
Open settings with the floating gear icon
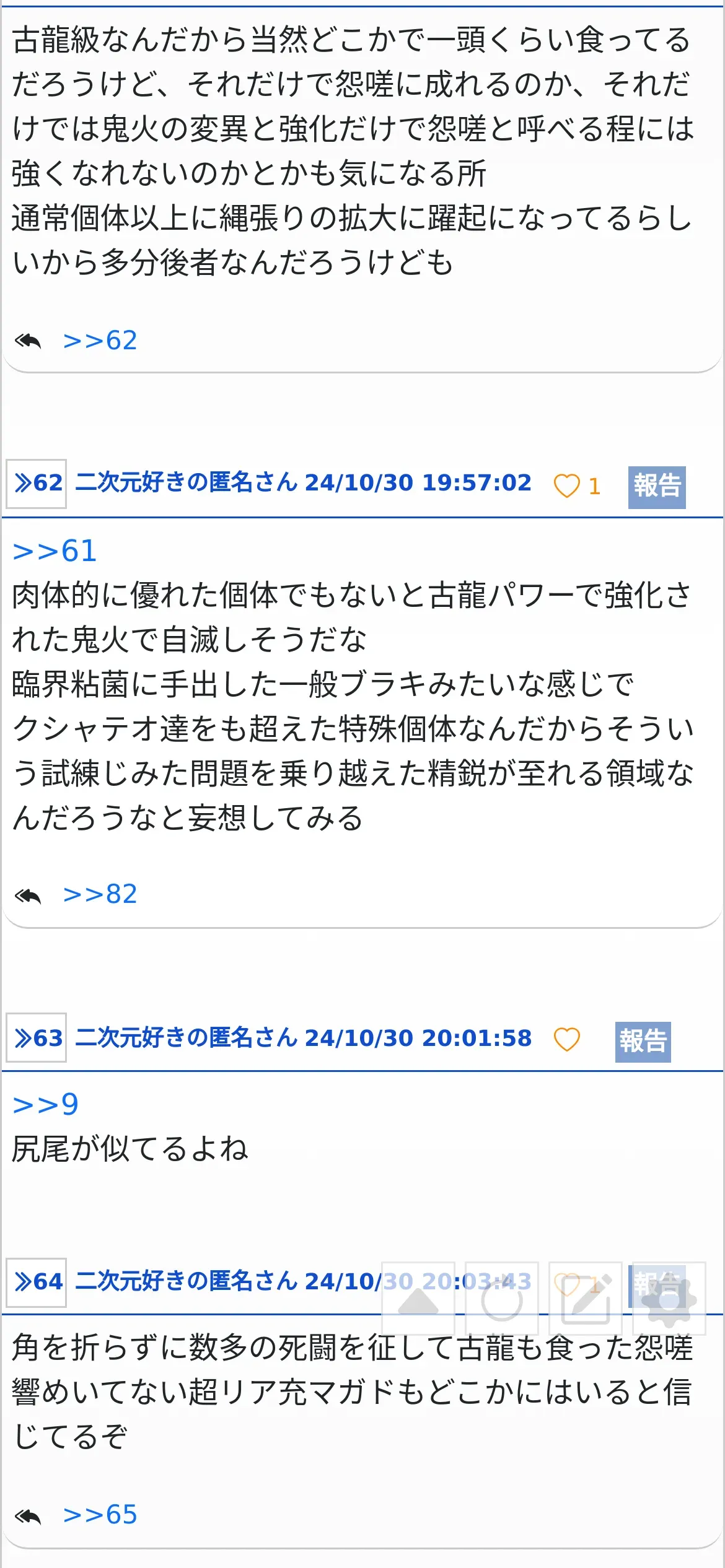tap(669, 1297)
